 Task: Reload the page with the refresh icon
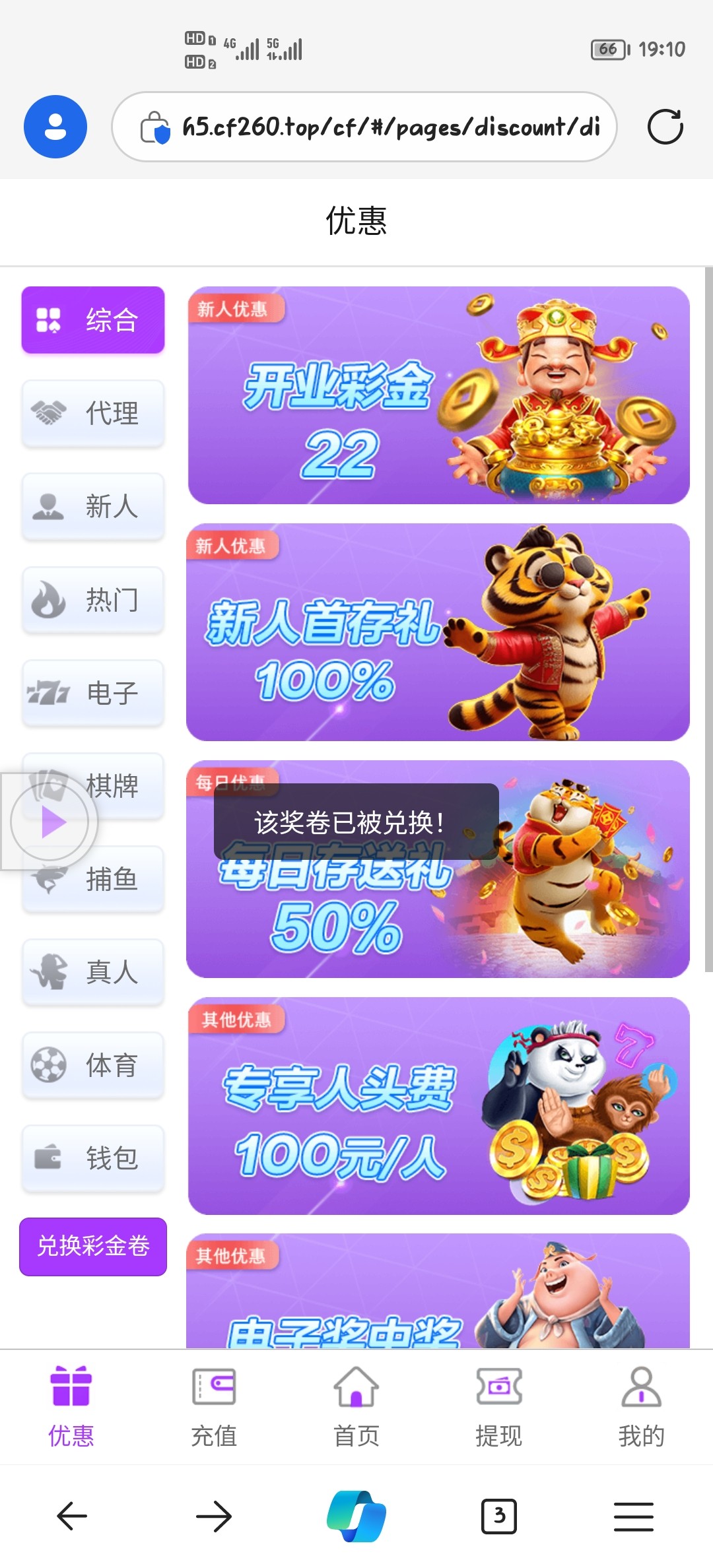tap(665, 127)
